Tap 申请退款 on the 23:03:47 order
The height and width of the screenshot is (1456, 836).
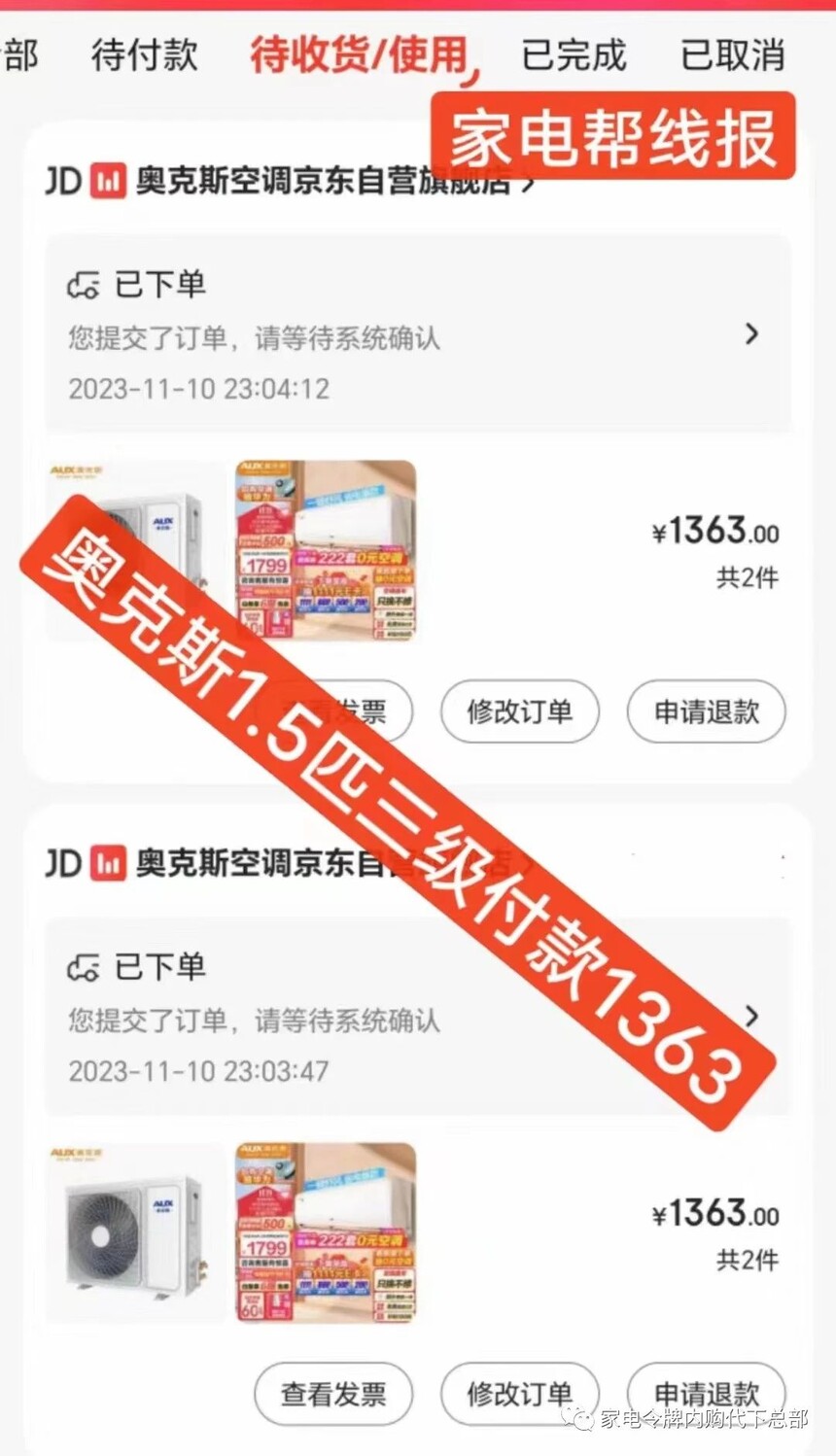click(x=706, y=1394)
